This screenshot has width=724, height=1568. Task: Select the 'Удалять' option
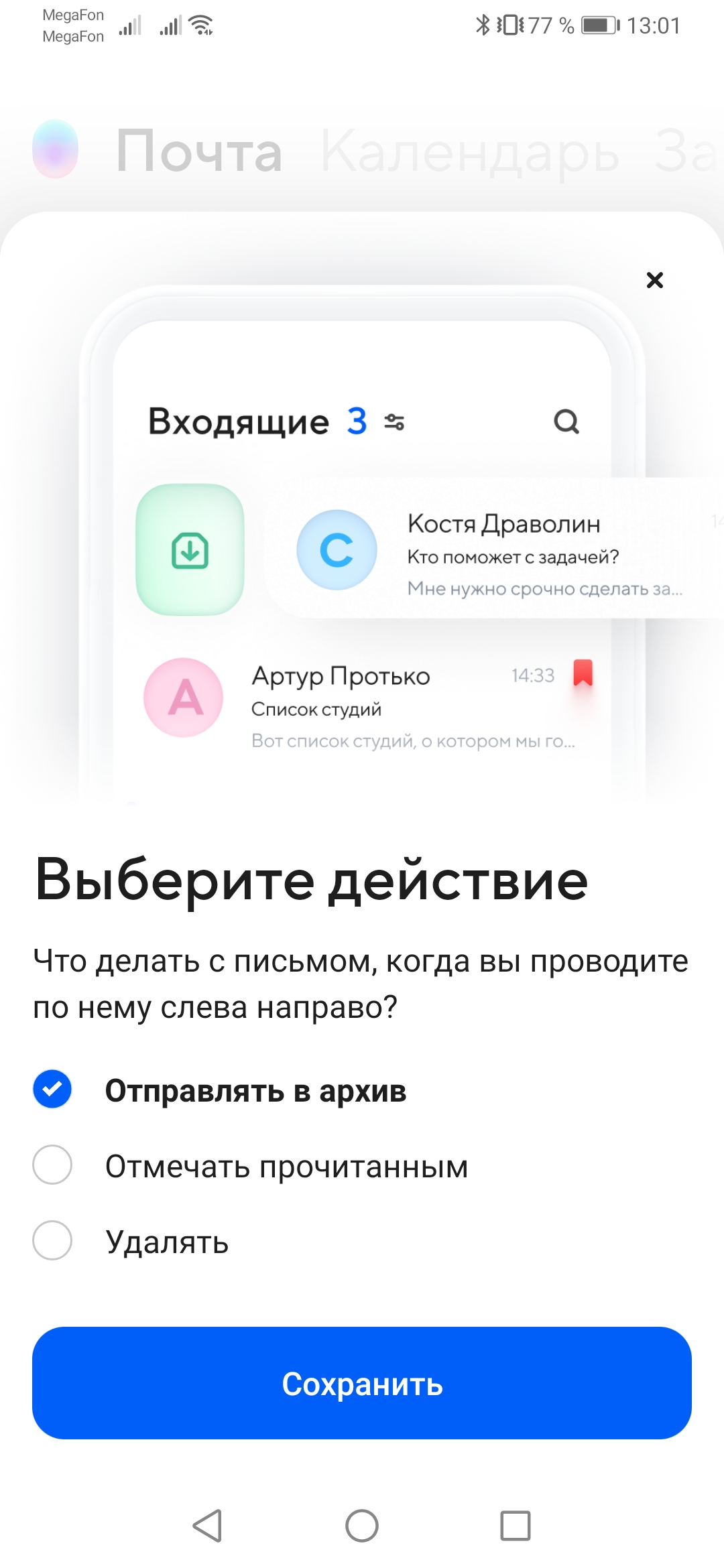[52, 1240]
